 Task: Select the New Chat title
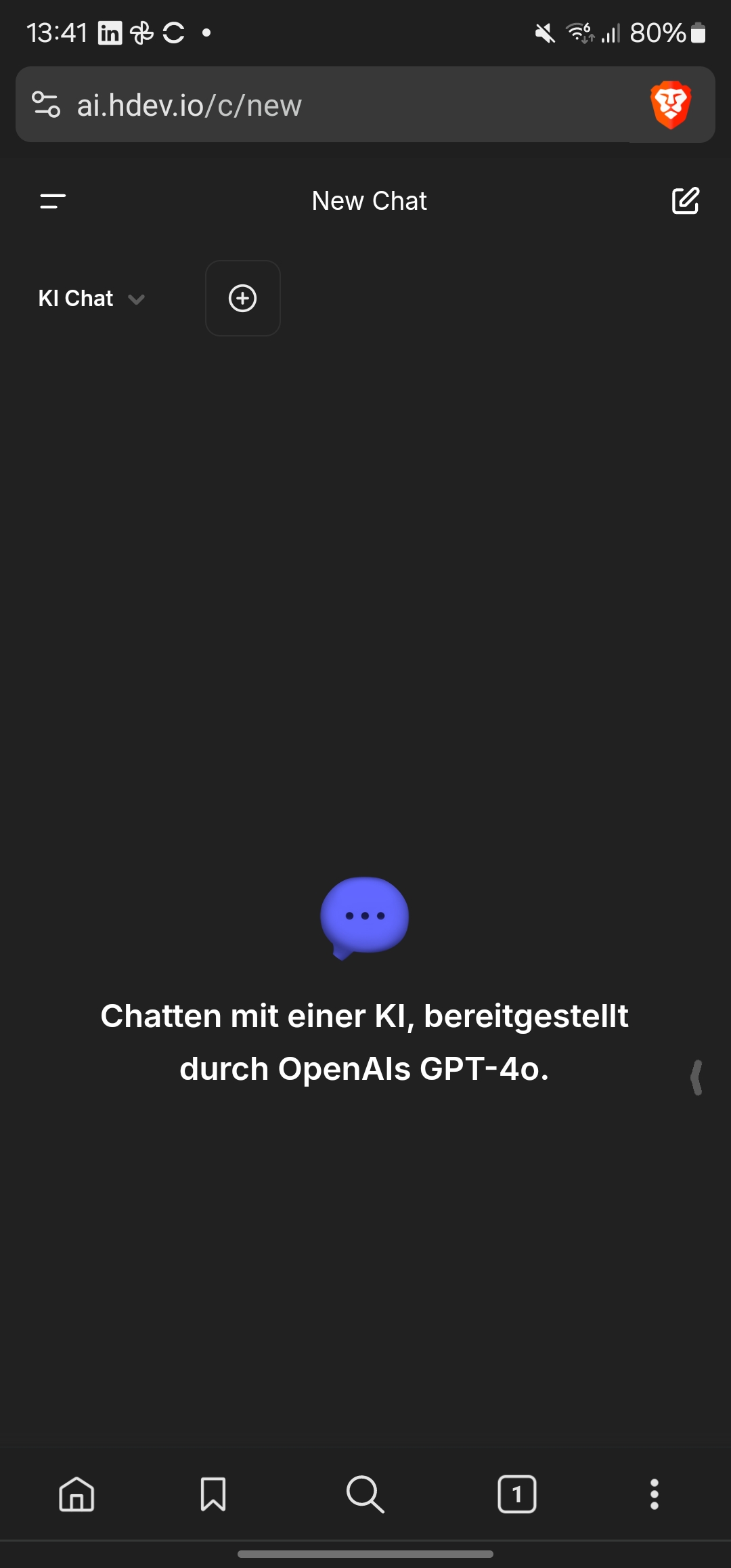[x=369, y=200]
